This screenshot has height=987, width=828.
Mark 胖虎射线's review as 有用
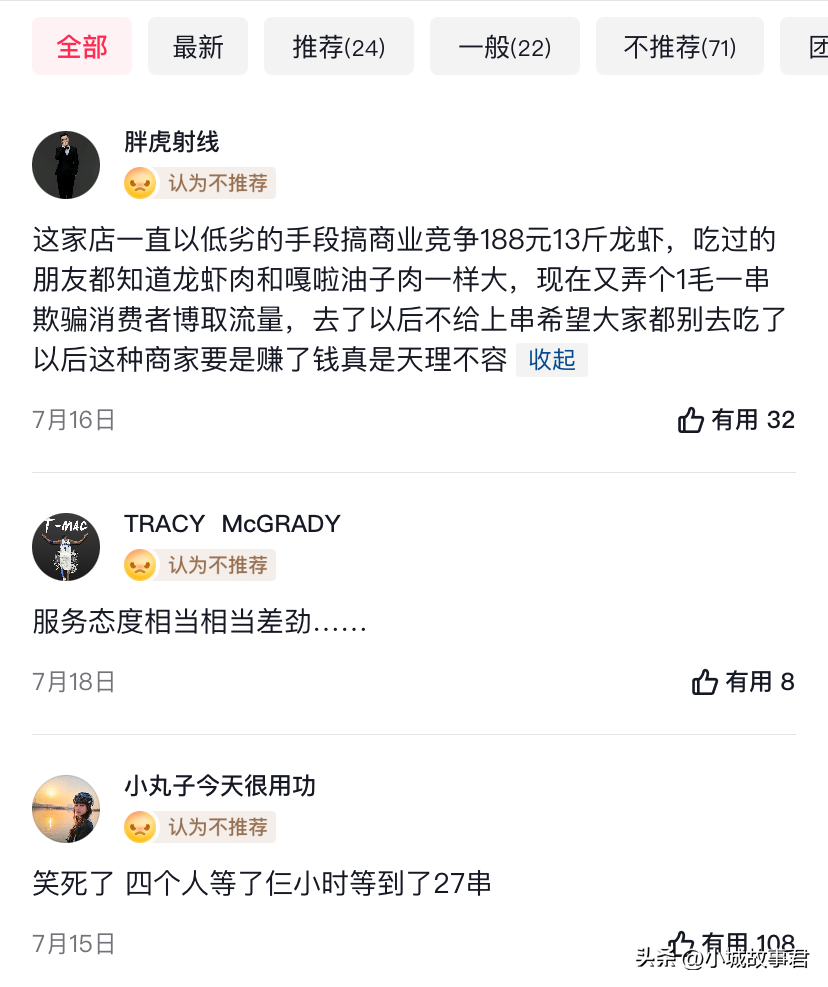click(x=736, y=420)
